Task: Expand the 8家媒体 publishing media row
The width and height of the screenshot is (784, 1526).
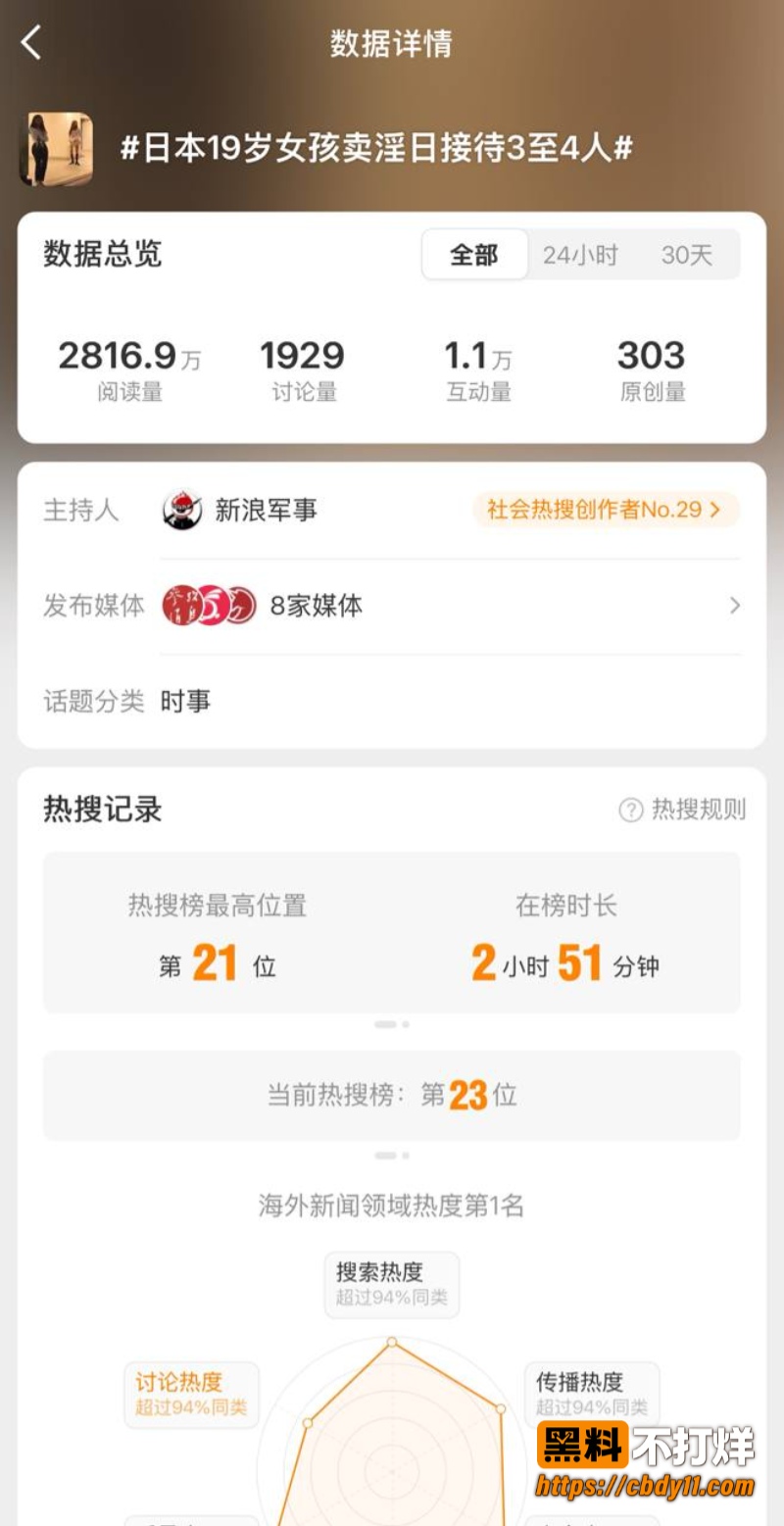Action: (x=392, y=606)
